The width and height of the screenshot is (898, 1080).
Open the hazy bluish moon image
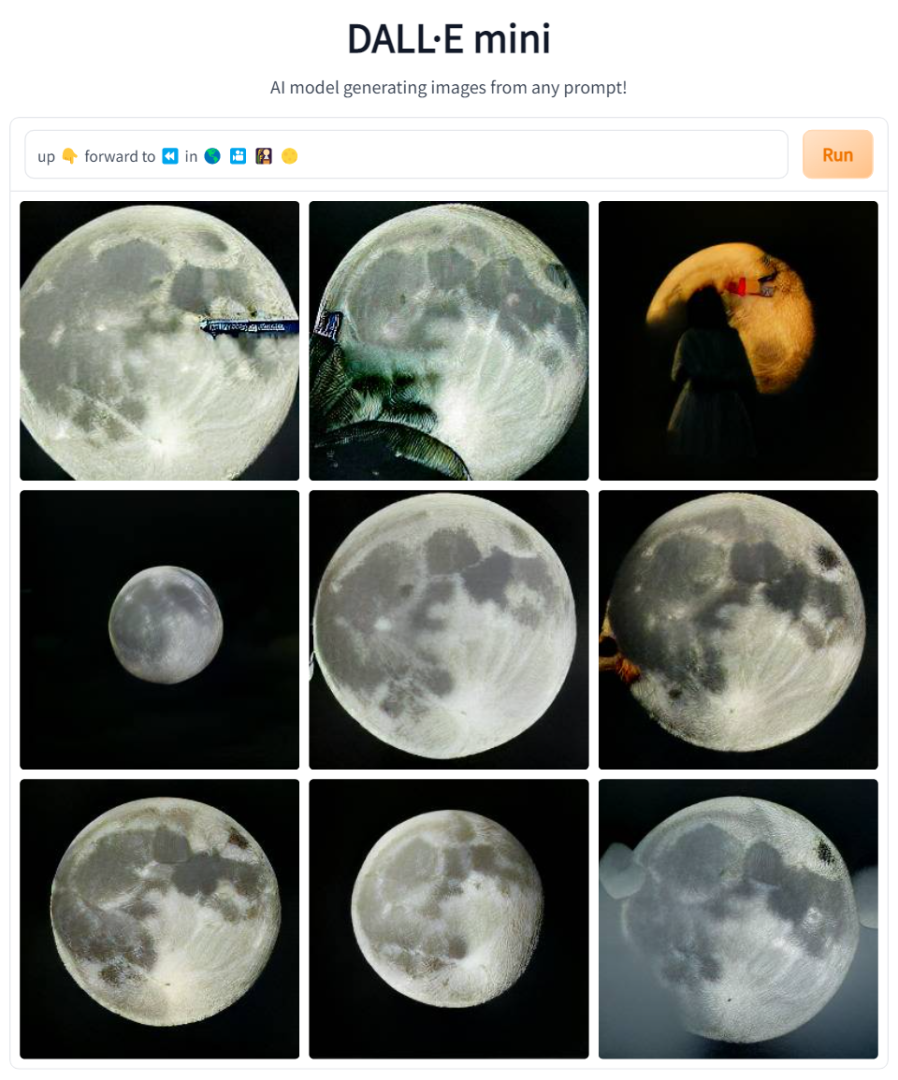coord(738,918)
